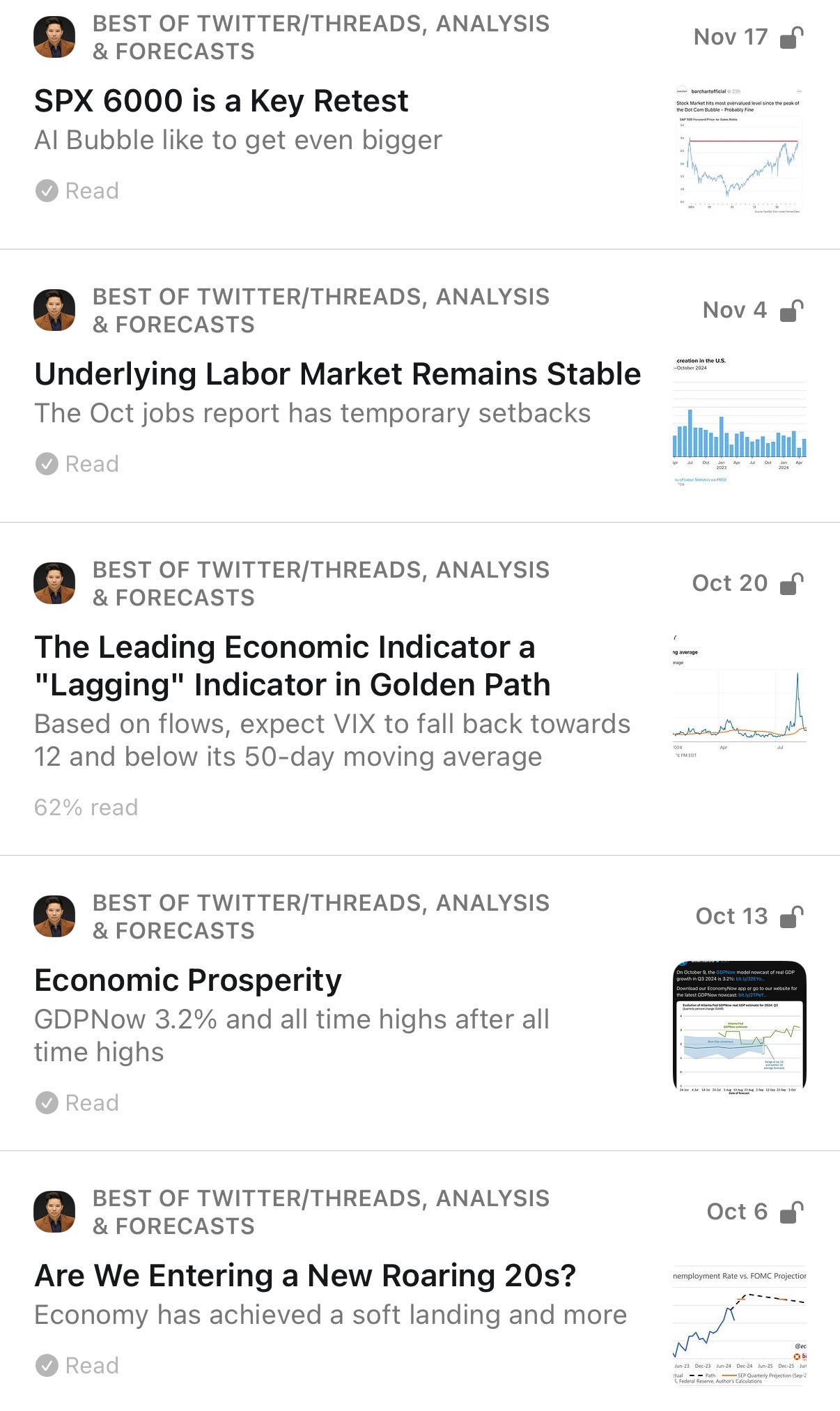The height and width of the screenshot is (1411, 840).
Task: Open Underlying Labor Market Remains Stable post
Action: pos(337,374)
